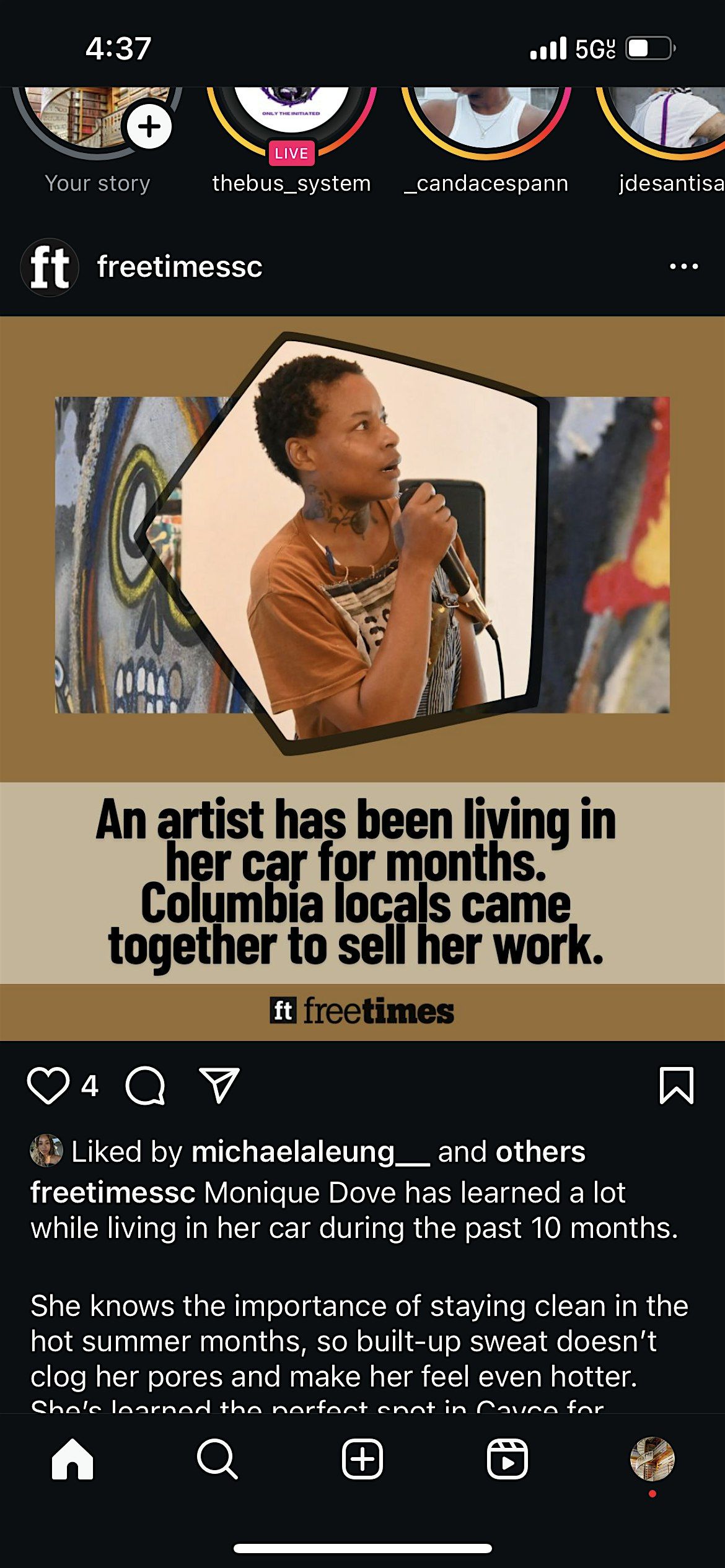
Task: Go to the Home tab
Action: pos(72,1460)
